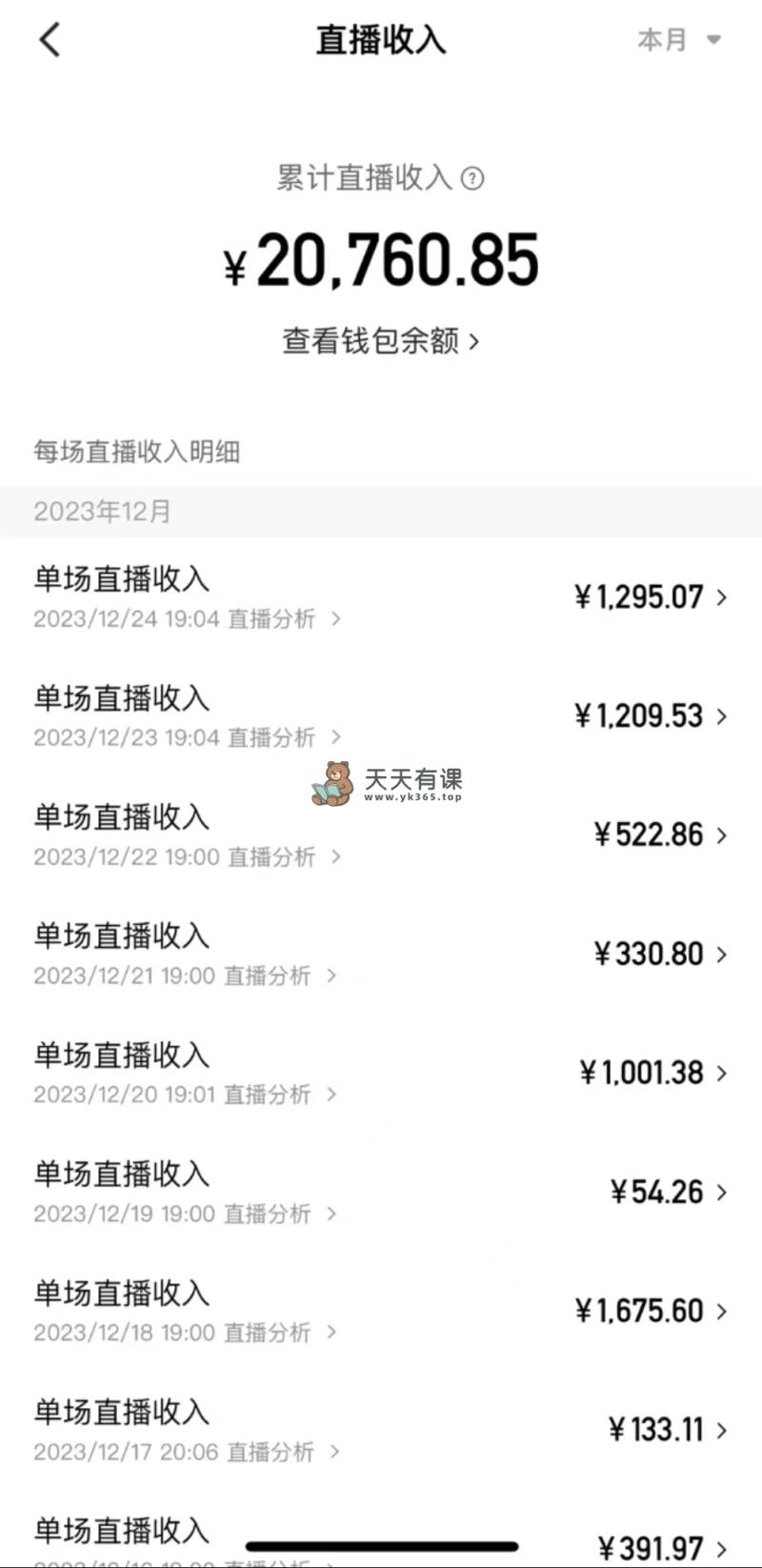Open 直播分析 for the 2023/12/23 stream
762x1568 pixels.
click(x=284, y=738)
